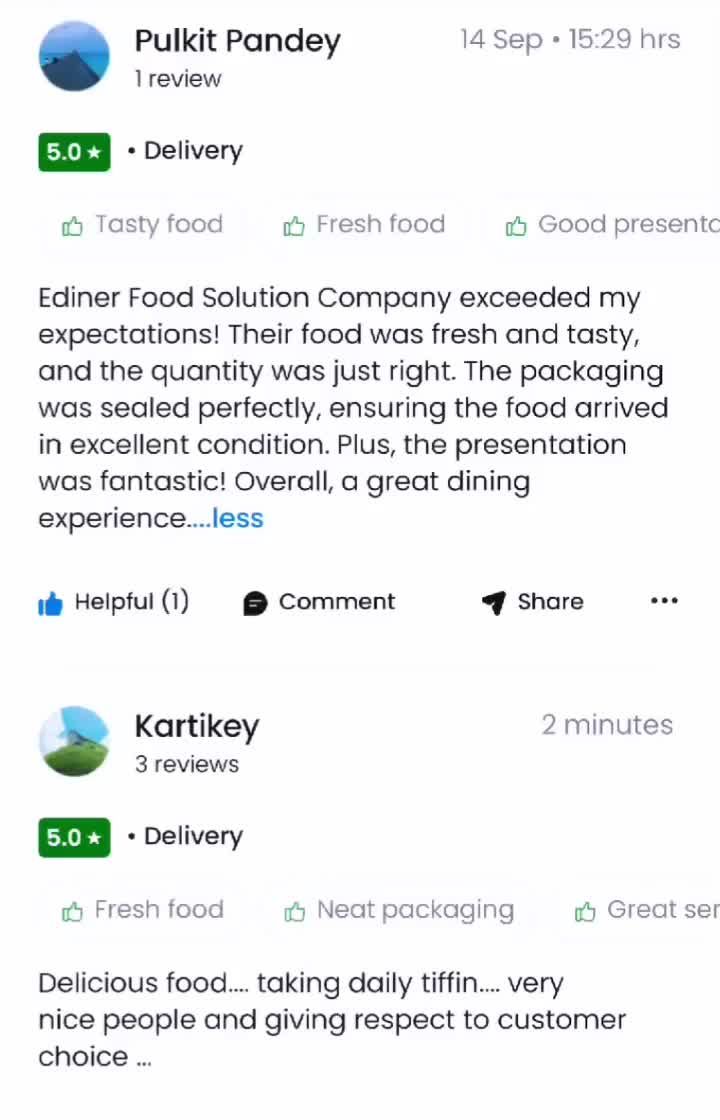Open more options for Pulkit Pandey's review
The image size is (720, 1120).
(x=664, y=601)
